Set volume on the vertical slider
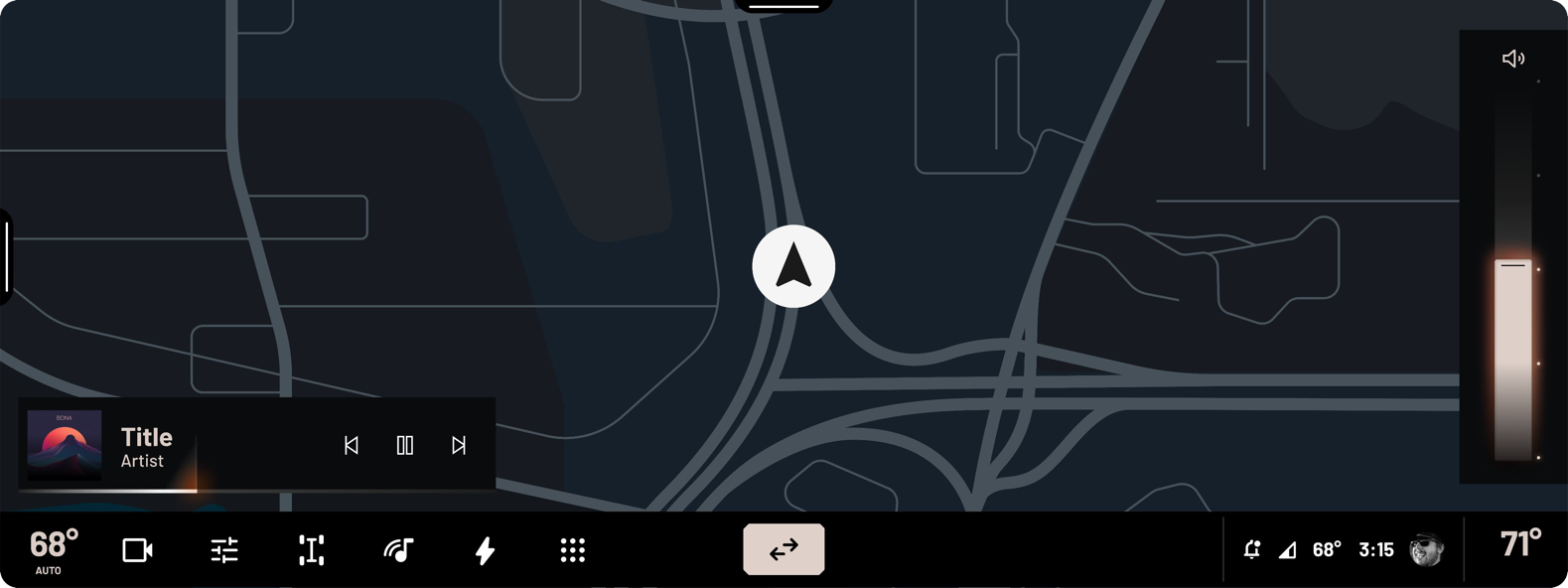The height and width of the screenshot is (588, 1568). (1512, 298)
